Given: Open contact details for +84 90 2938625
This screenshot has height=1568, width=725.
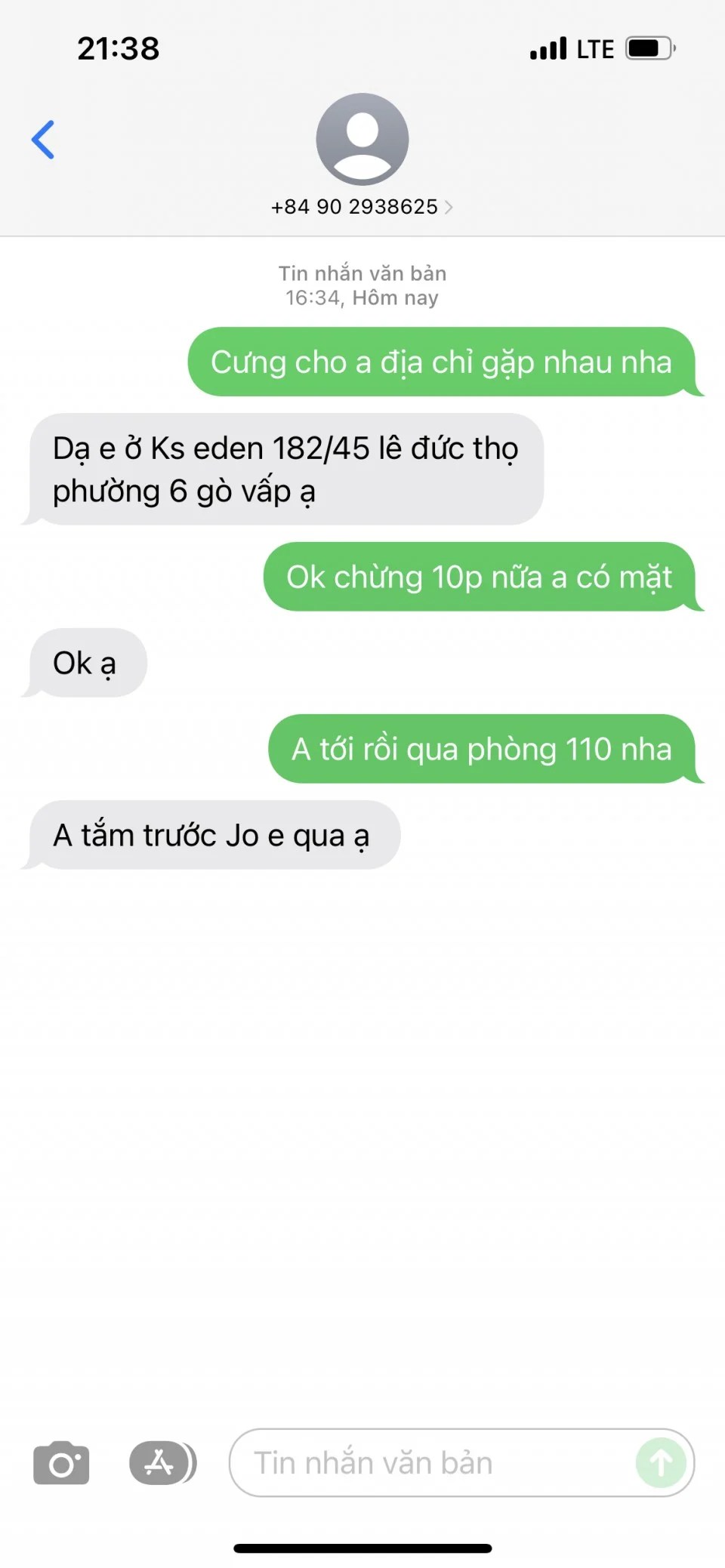Looking at the screenshot, I should (x=362, y=206).
